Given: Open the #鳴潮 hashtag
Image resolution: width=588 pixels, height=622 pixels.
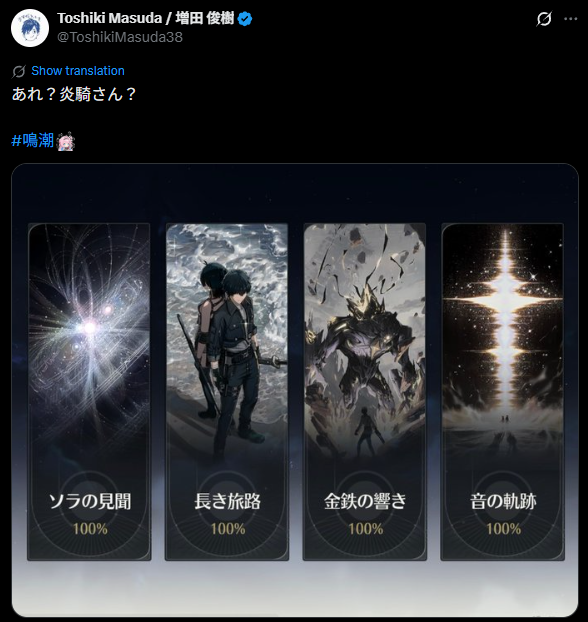Looking at the screenshot, I should pyautogui.click(x=33, y=140).
